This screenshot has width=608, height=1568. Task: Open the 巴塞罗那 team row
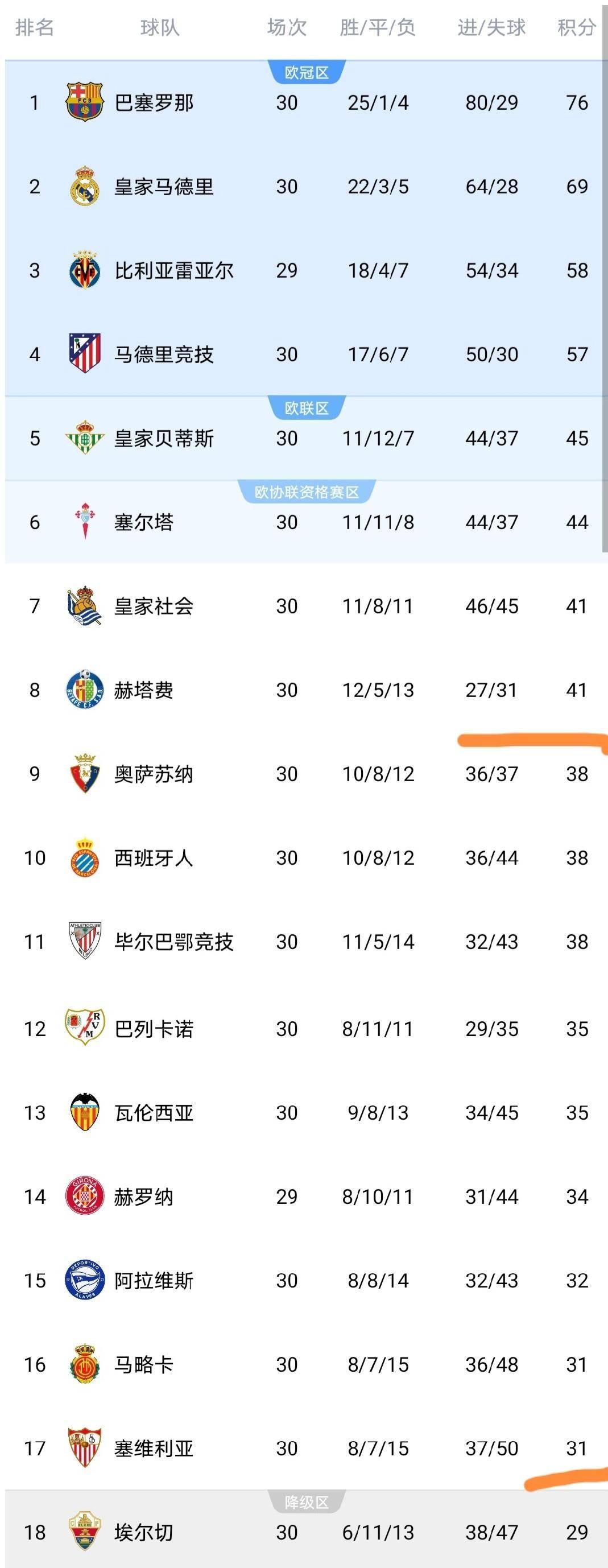(x=154, y=103)
